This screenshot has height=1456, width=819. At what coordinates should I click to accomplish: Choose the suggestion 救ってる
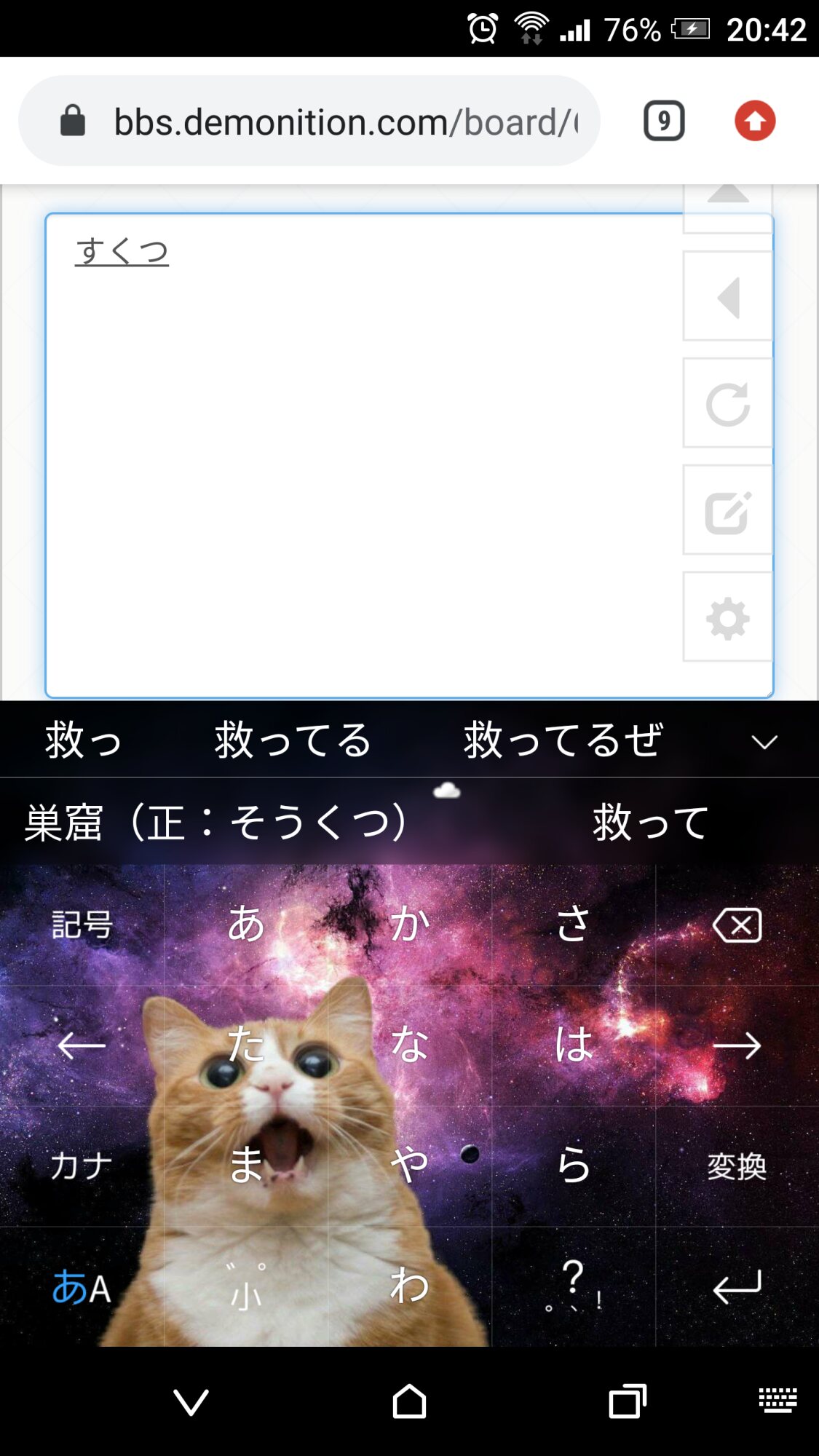click(x=293, y=740)
